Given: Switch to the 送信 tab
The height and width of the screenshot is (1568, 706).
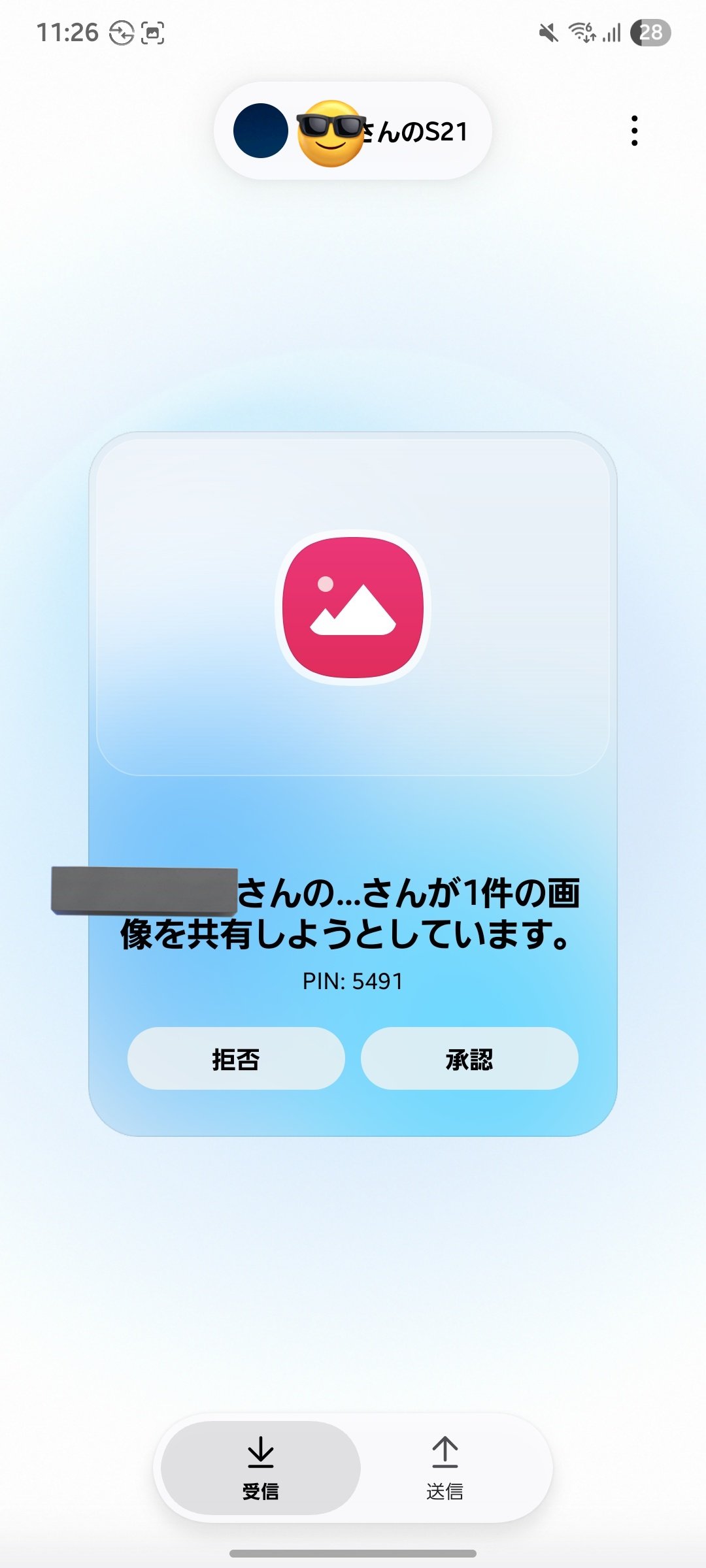Looking at the screenshot, I should pyautogui.click(x=445, y=1467).
